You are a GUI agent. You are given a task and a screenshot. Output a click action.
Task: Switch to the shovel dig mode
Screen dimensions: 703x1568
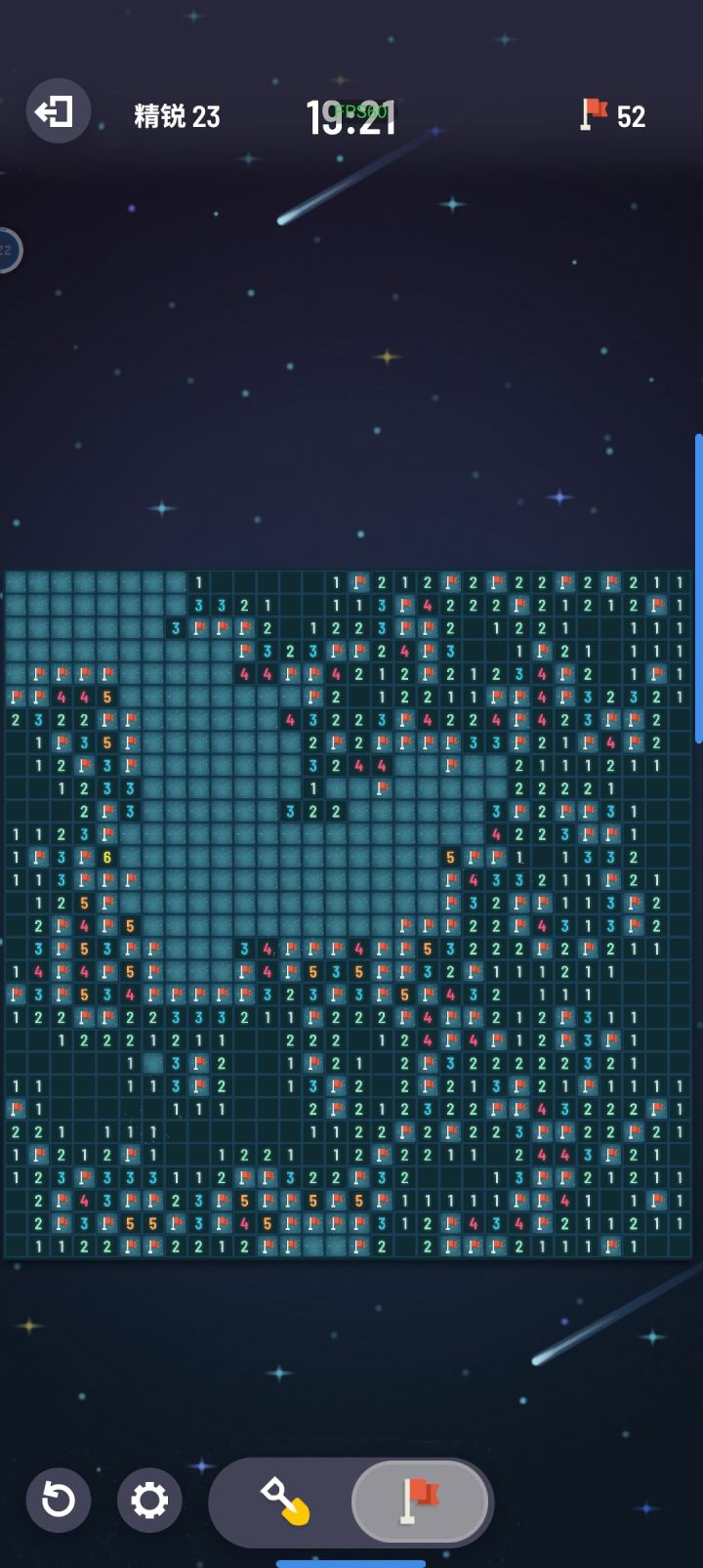coord(284,1502)
